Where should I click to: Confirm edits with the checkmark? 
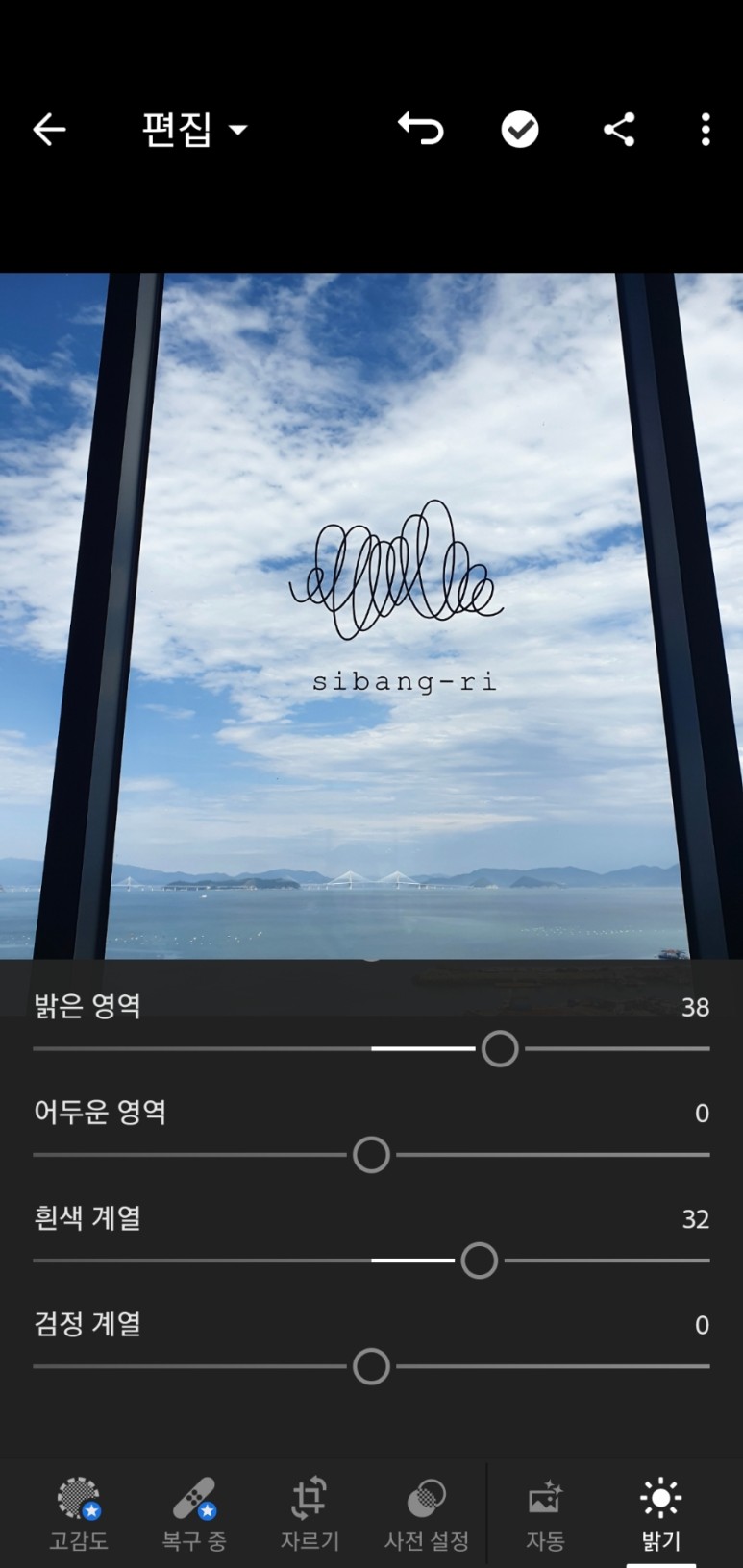pos(520,130)
